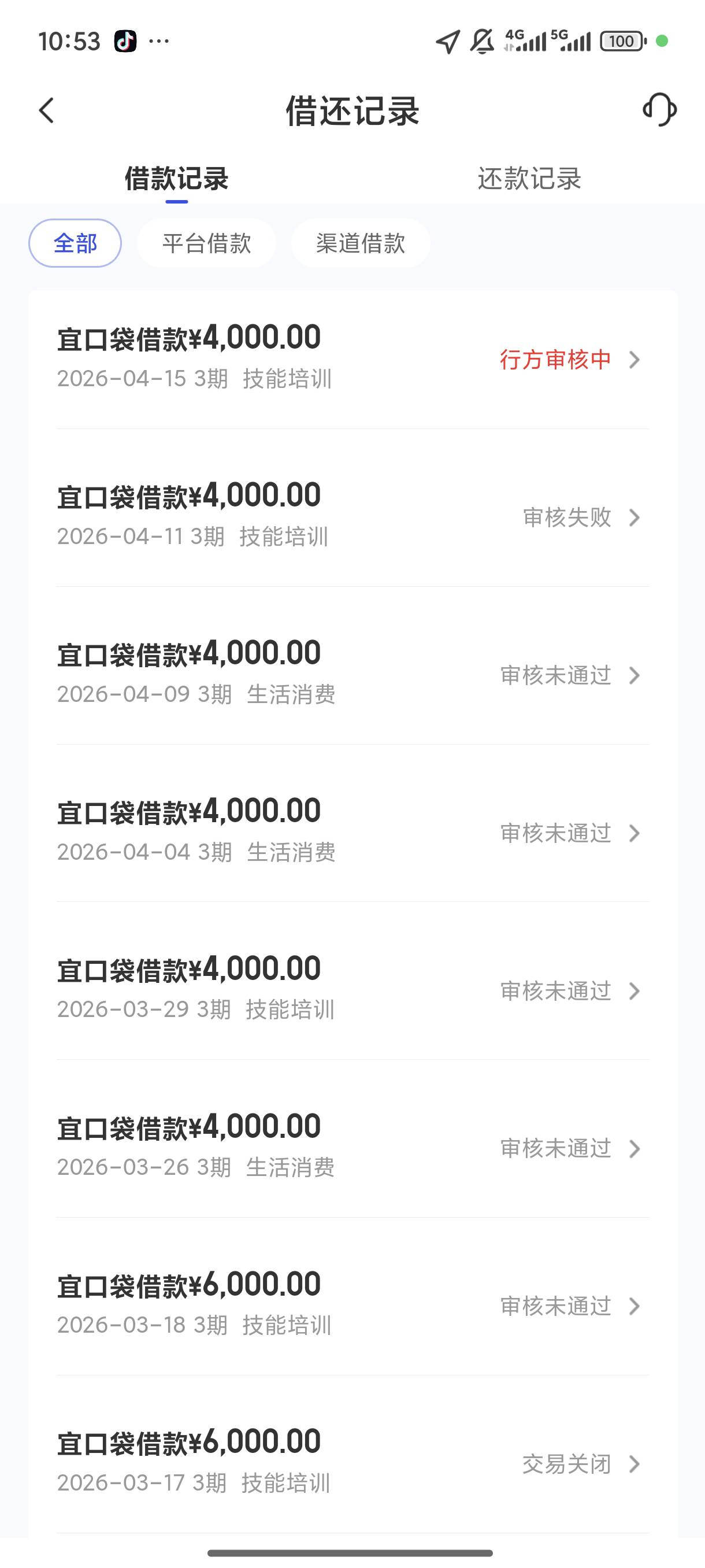Screen dimensions: 705x1568
Task: Open the 2026-03-17 交易关闭 loan record
Action: coord(353,1463)
